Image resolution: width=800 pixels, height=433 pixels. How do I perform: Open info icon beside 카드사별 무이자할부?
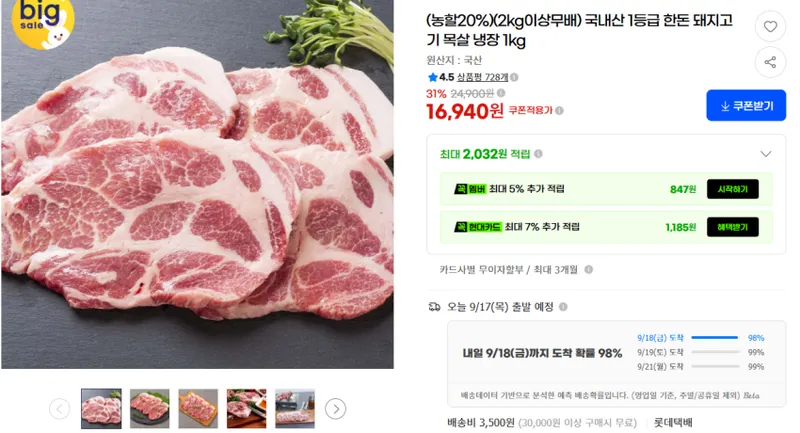(588, 269)
